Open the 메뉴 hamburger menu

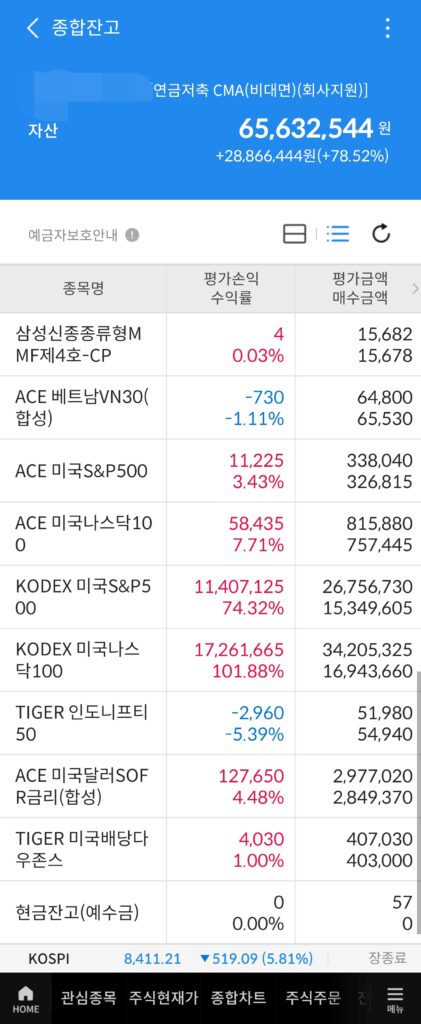point(395,999)
